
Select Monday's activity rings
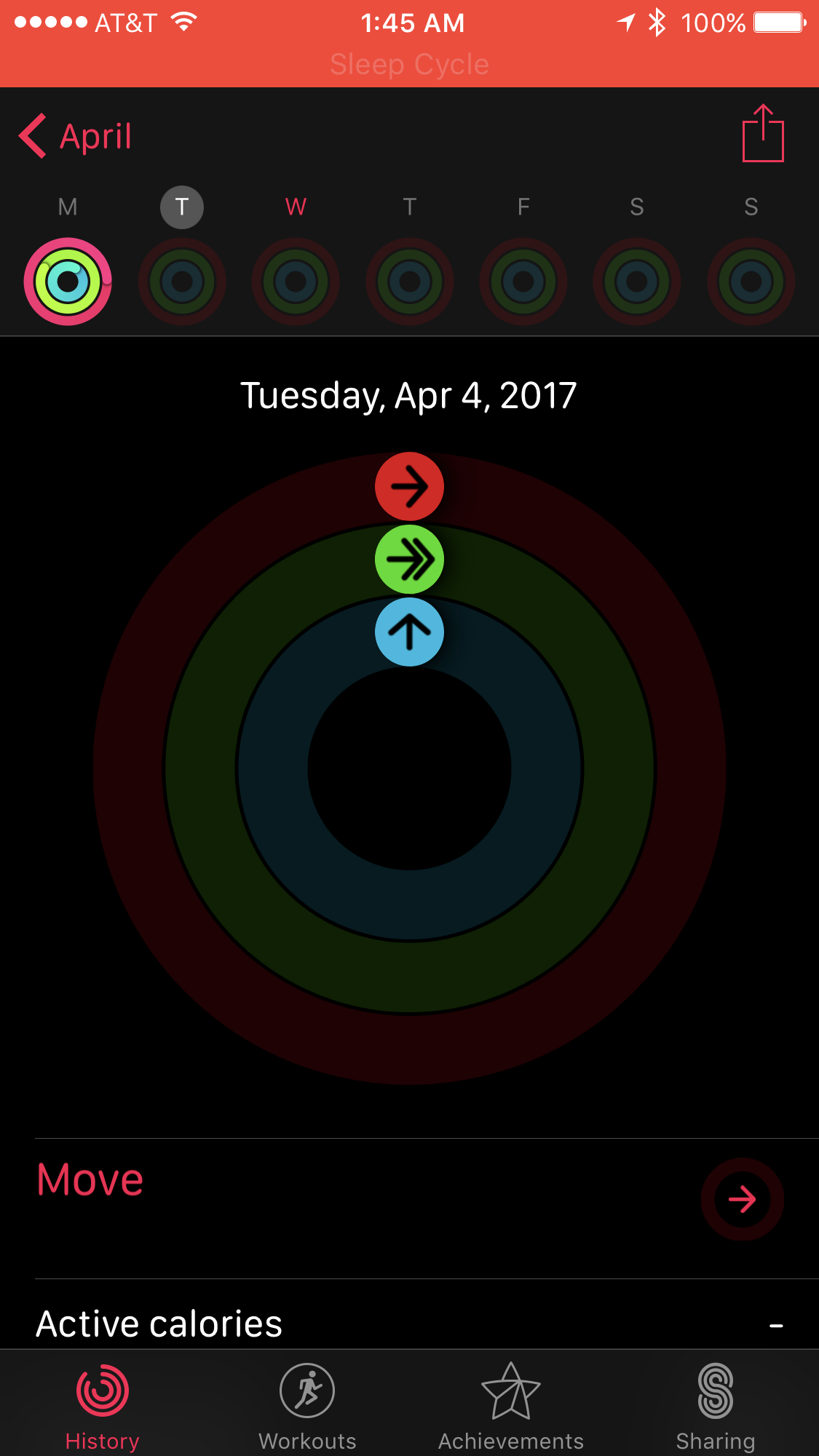pos(68,281)
